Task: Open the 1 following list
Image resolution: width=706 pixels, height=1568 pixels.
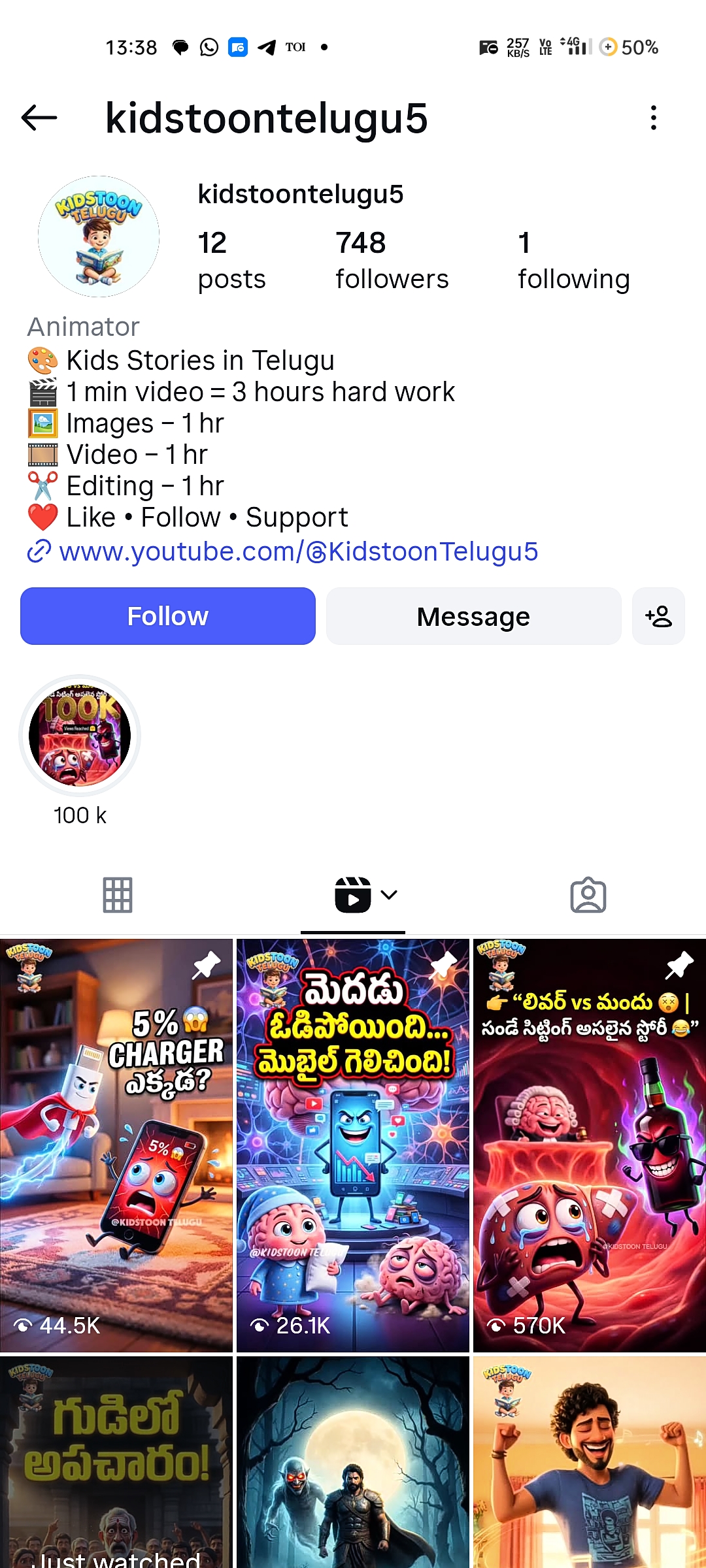Action: click(573, 260)
